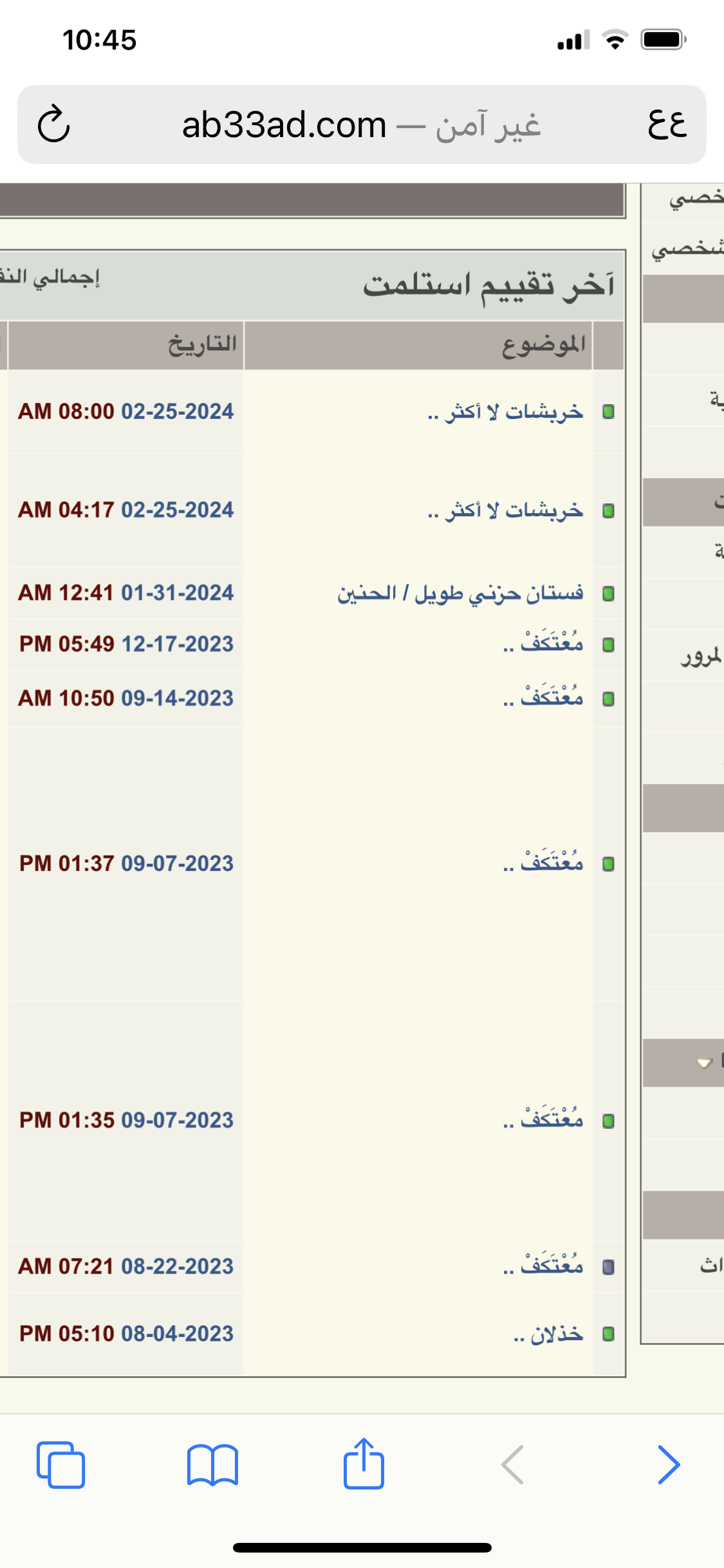Open "مُعْتَكَفْ" rated on 12-17-2023
Screen dimensions: 724x1568
coord(543,643)
